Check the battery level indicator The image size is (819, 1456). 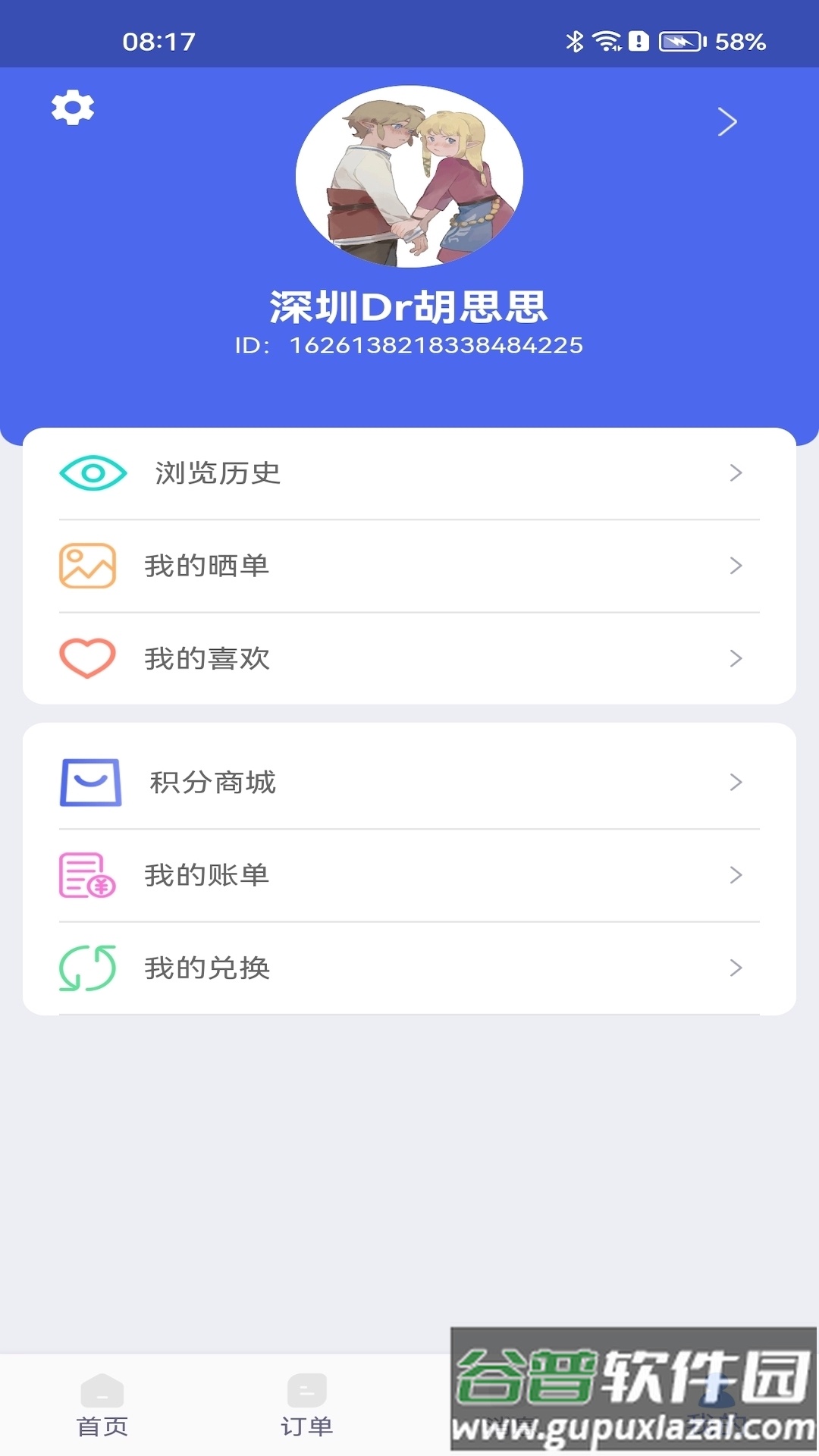(680, 42)
